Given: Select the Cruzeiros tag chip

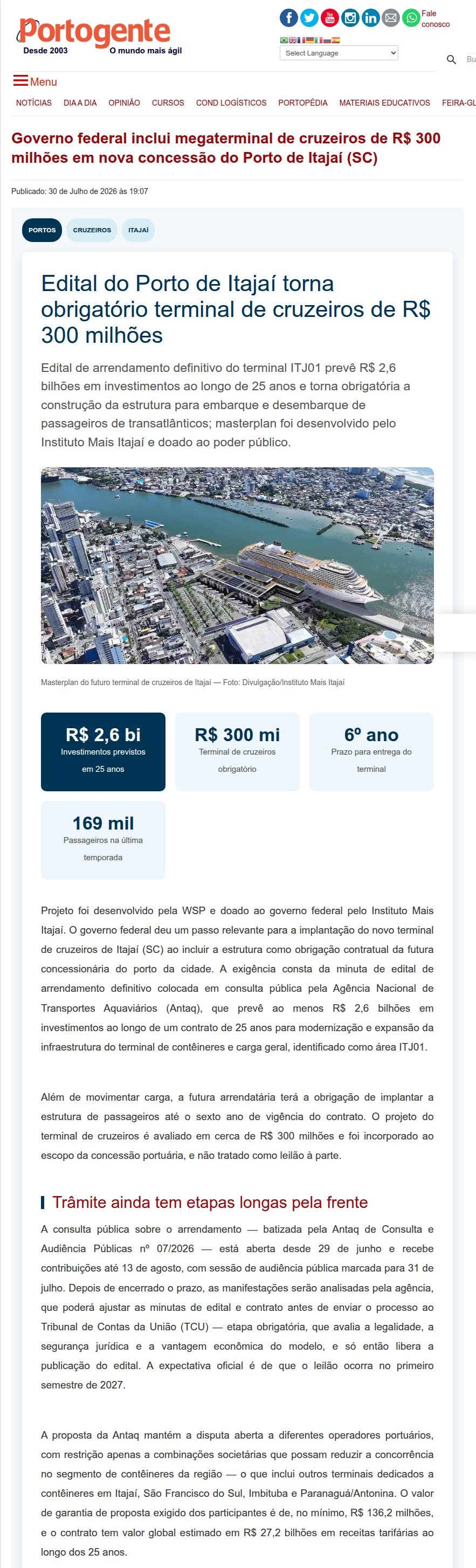Looking at the screenshot, I should (92, 230).
